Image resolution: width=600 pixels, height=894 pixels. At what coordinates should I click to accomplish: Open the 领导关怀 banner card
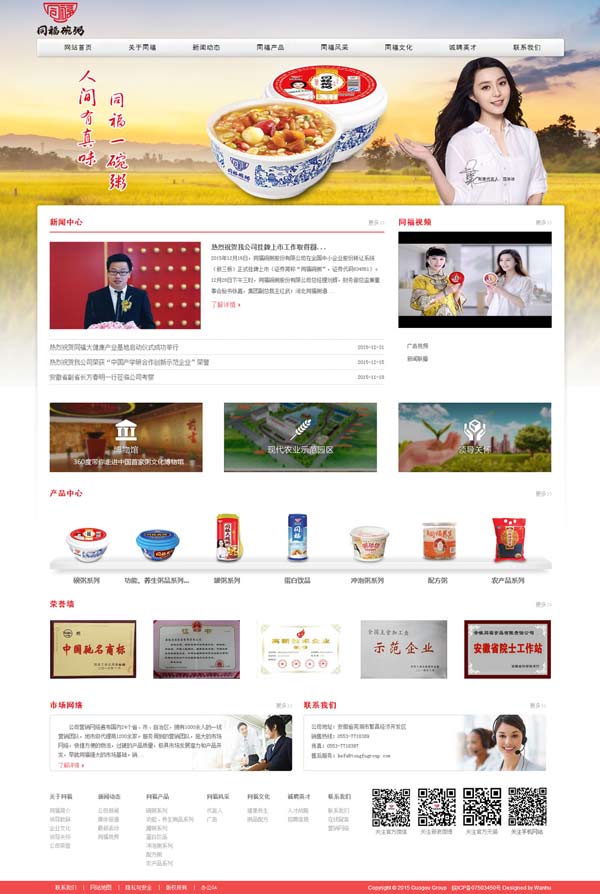click(474, 437)
